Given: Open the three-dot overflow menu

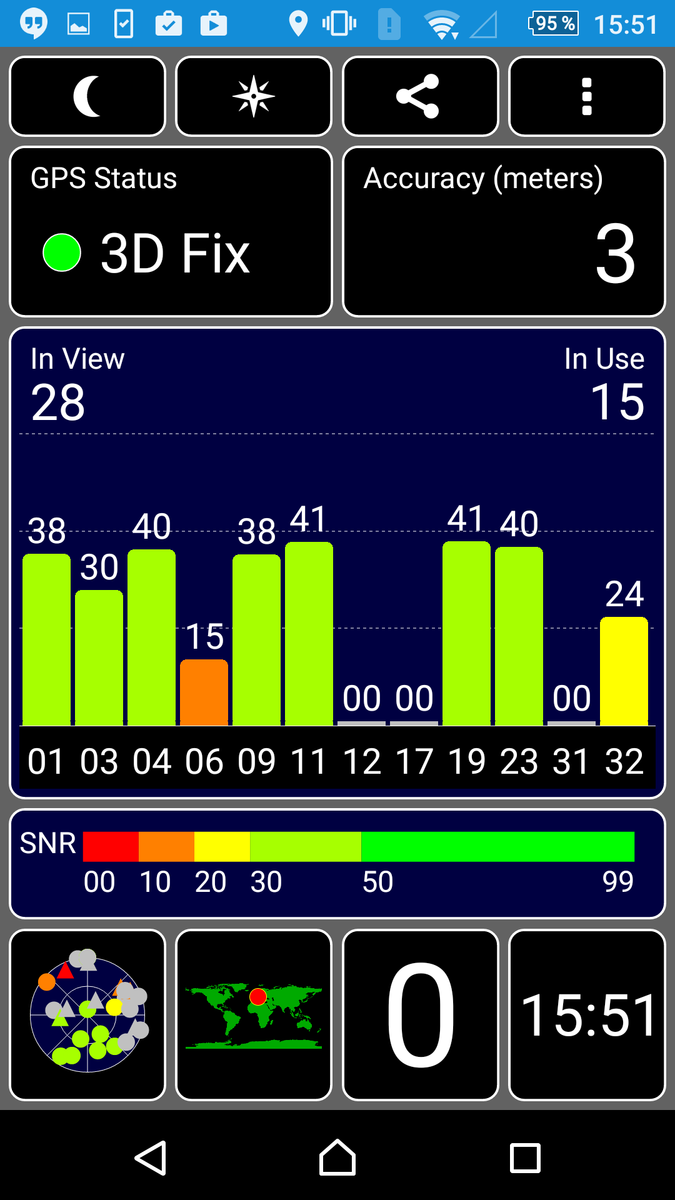Looking at the screenshot, I should point(586,97).
